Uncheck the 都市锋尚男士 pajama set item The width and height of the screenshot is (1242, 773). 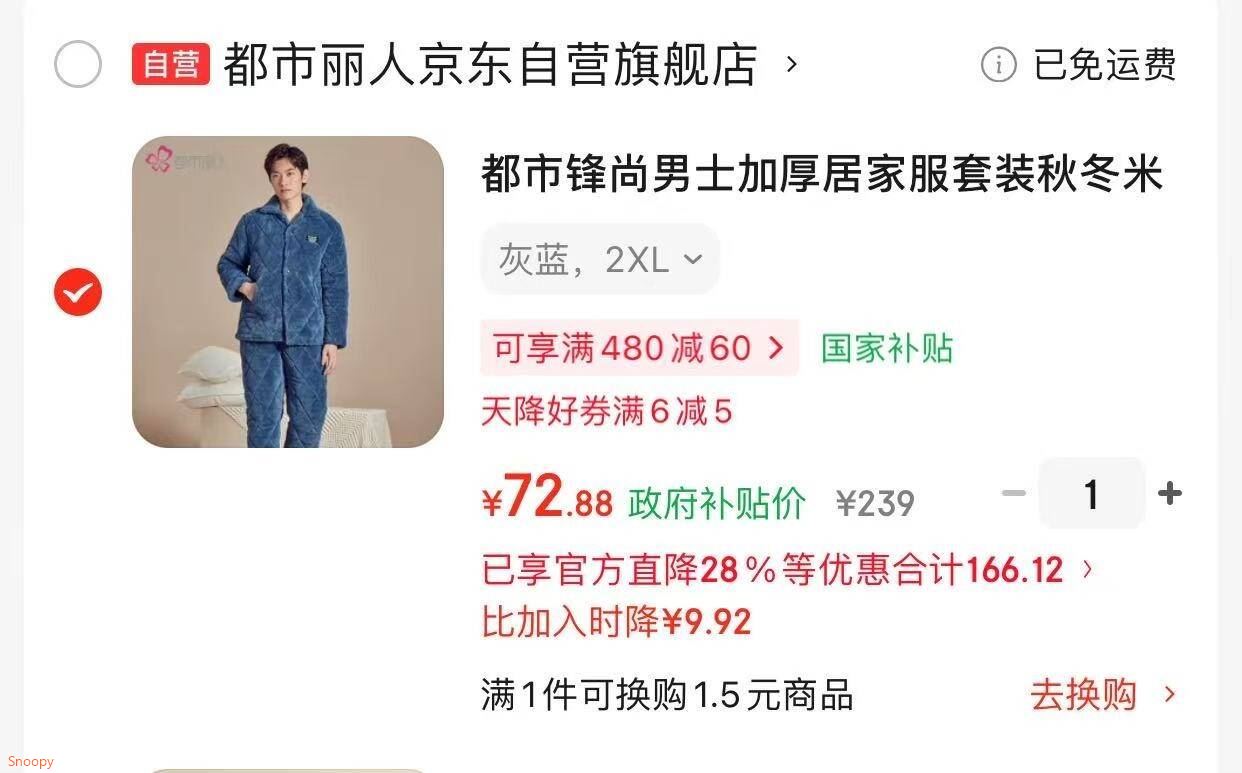pos(78,292)
